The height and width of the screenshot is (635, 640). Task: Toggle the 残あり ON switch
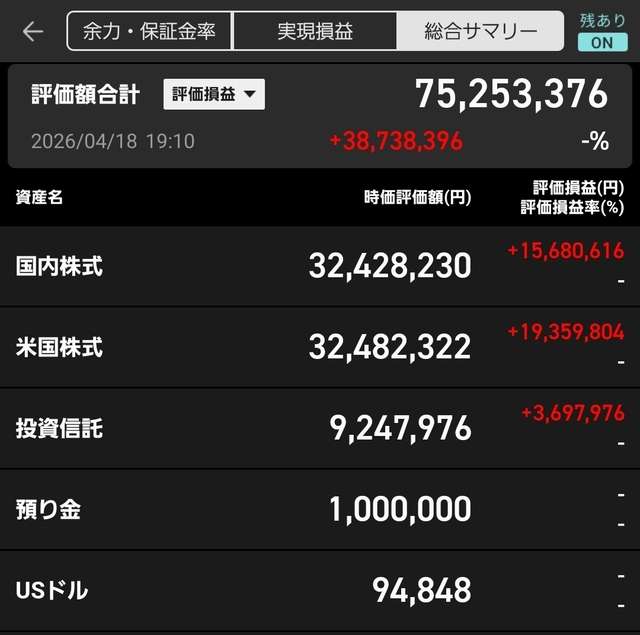pos(602,42)
